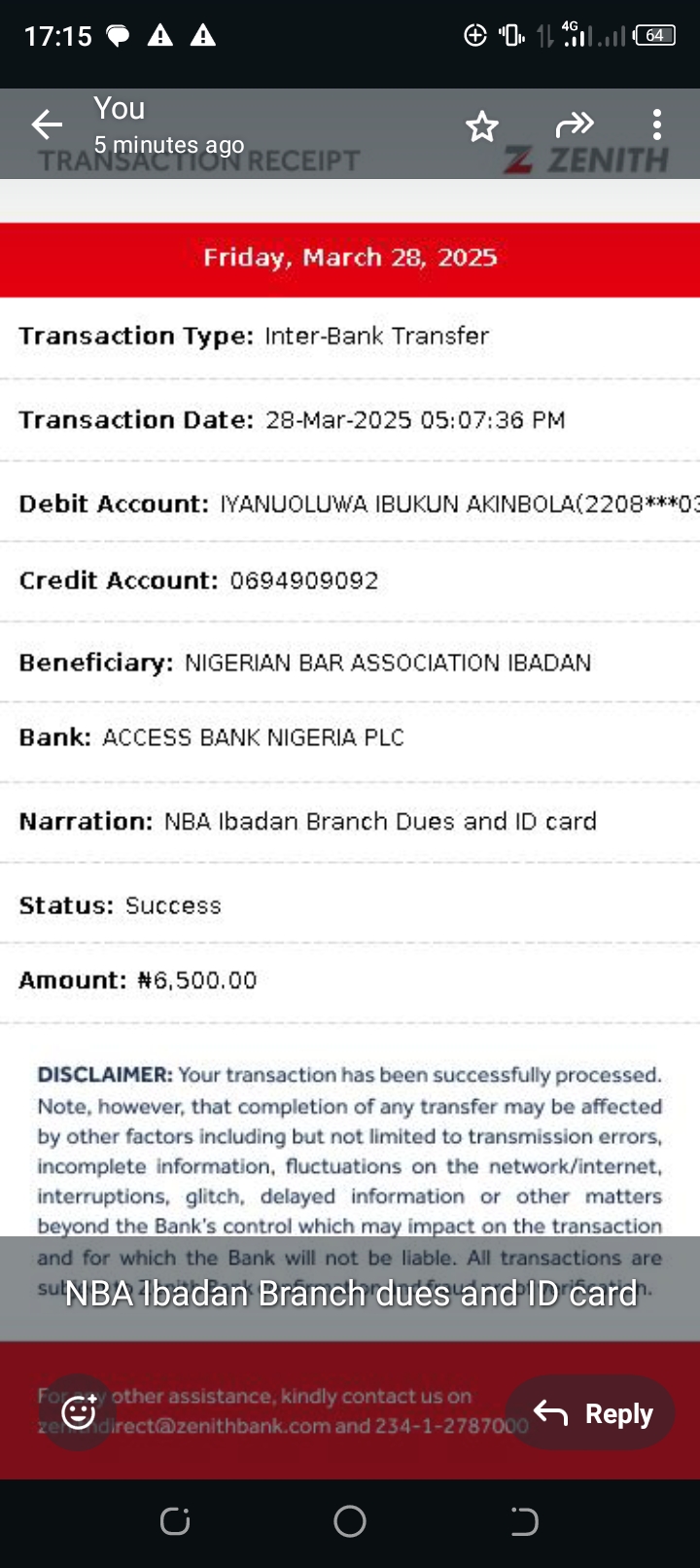700x1568 pixels.
Task: Star this media message
Action: pos(481,126)
